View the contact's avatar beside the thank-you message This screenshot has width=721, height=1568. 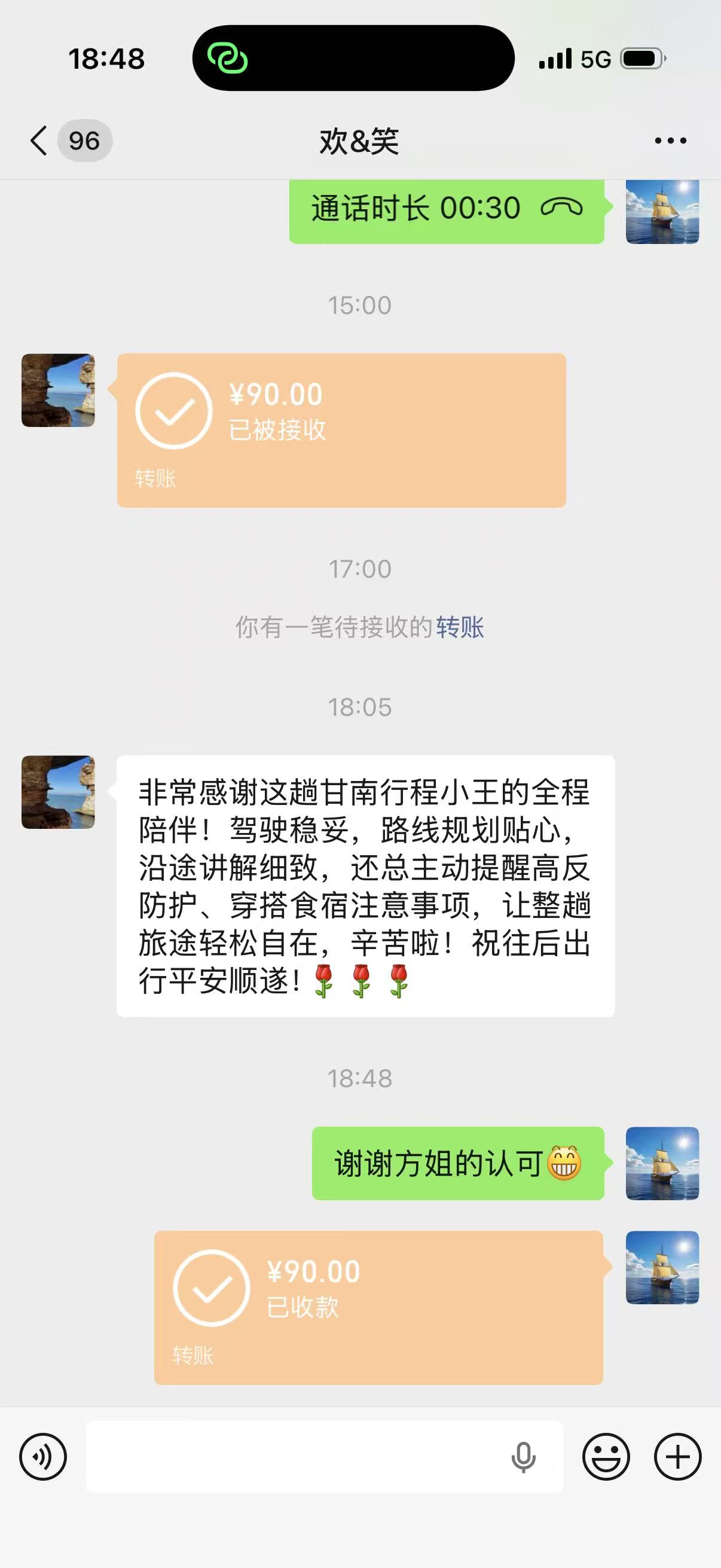pyautogui.click(x=59, y=792)
